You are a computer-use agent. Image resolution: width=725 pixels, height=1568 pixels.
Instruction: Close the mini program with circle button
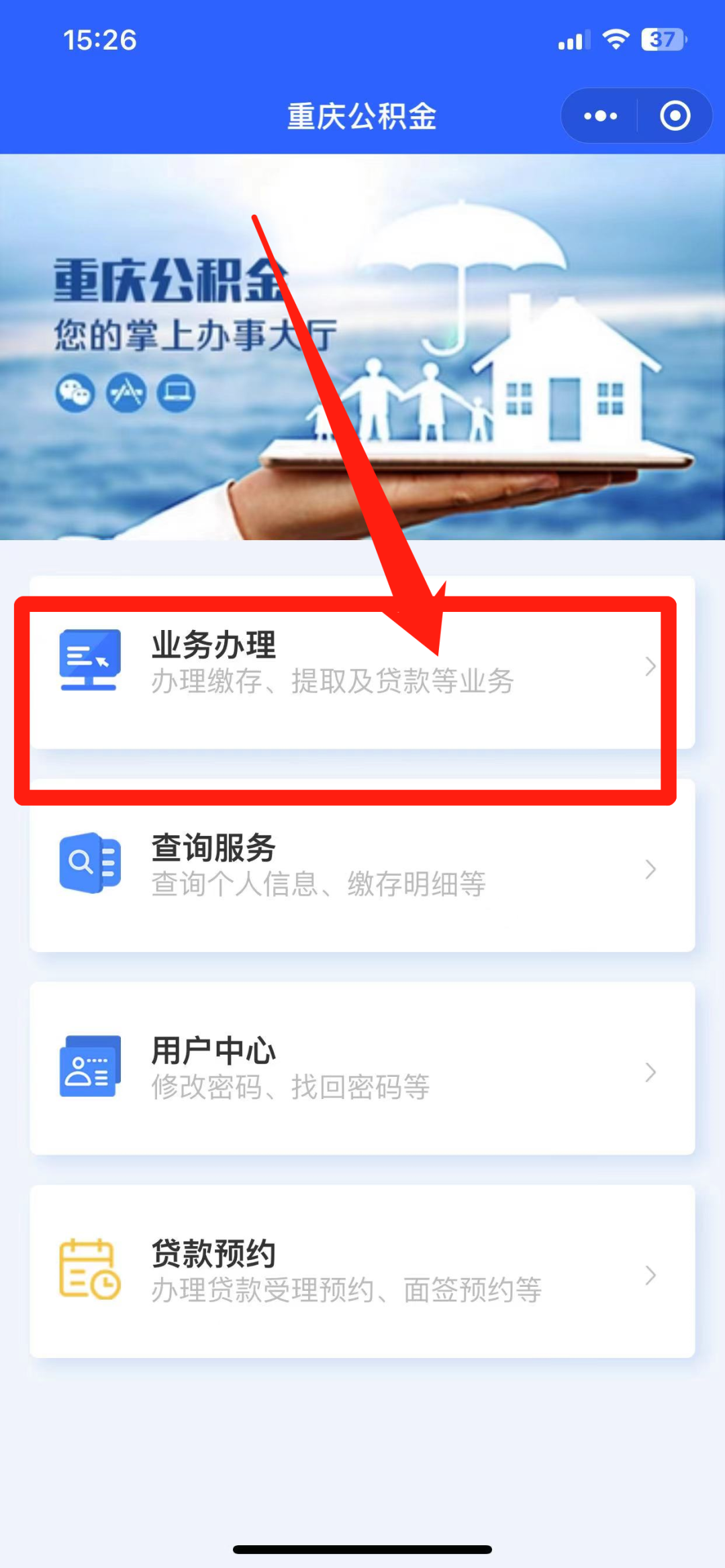(x=675, y=116)
